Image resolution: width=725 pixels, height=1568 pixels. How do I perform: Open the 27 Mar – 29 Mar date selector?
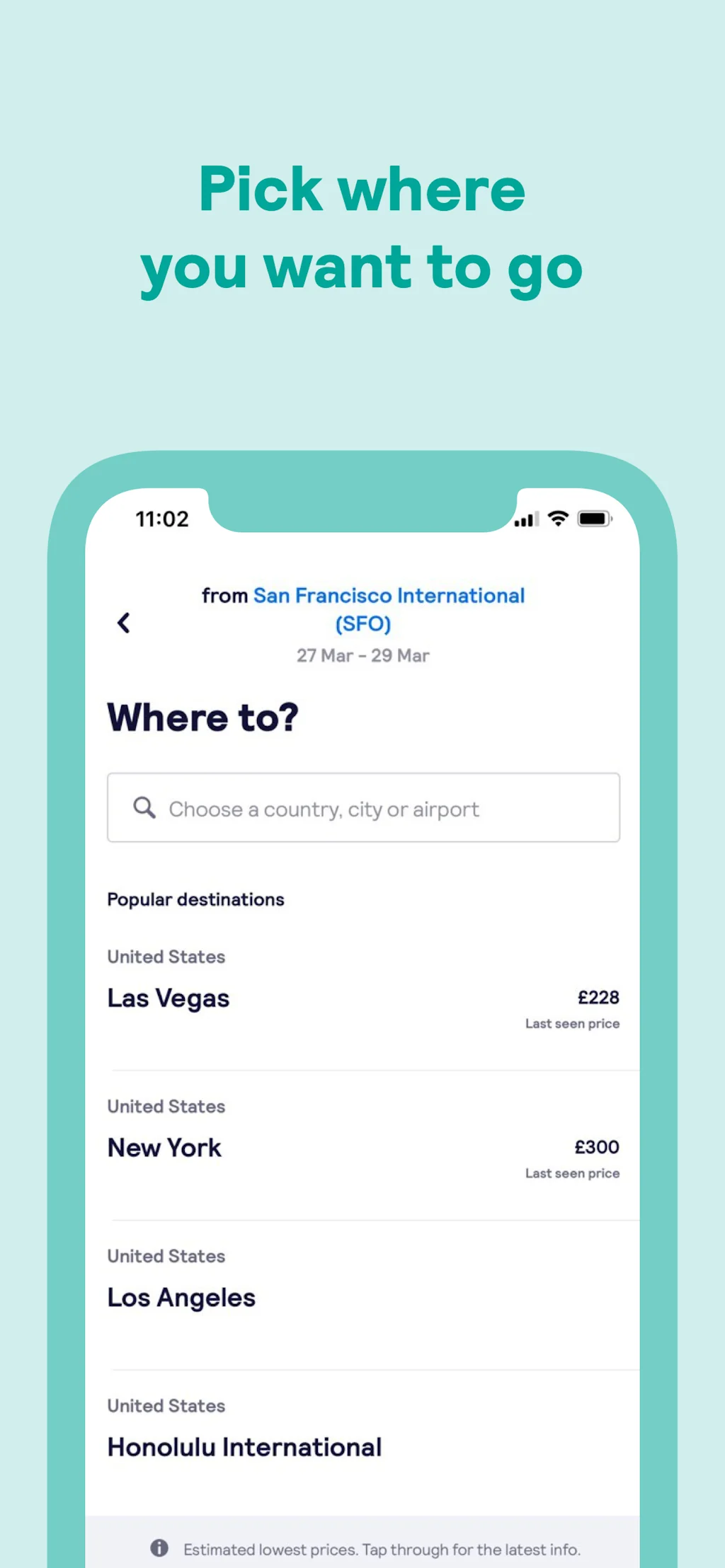362,655
